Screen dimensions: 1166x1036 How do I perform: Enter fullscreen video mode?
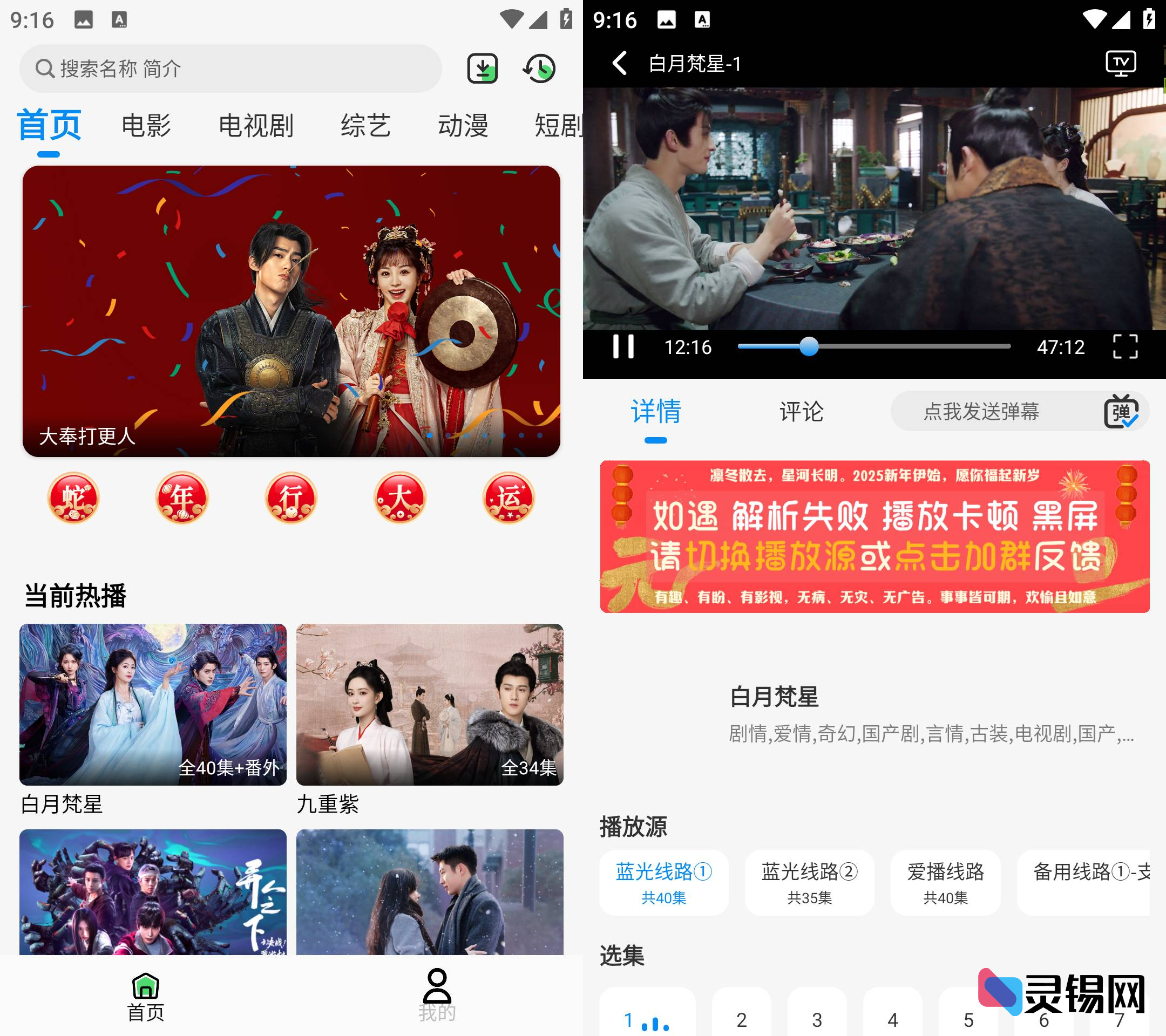point(1125,346)
